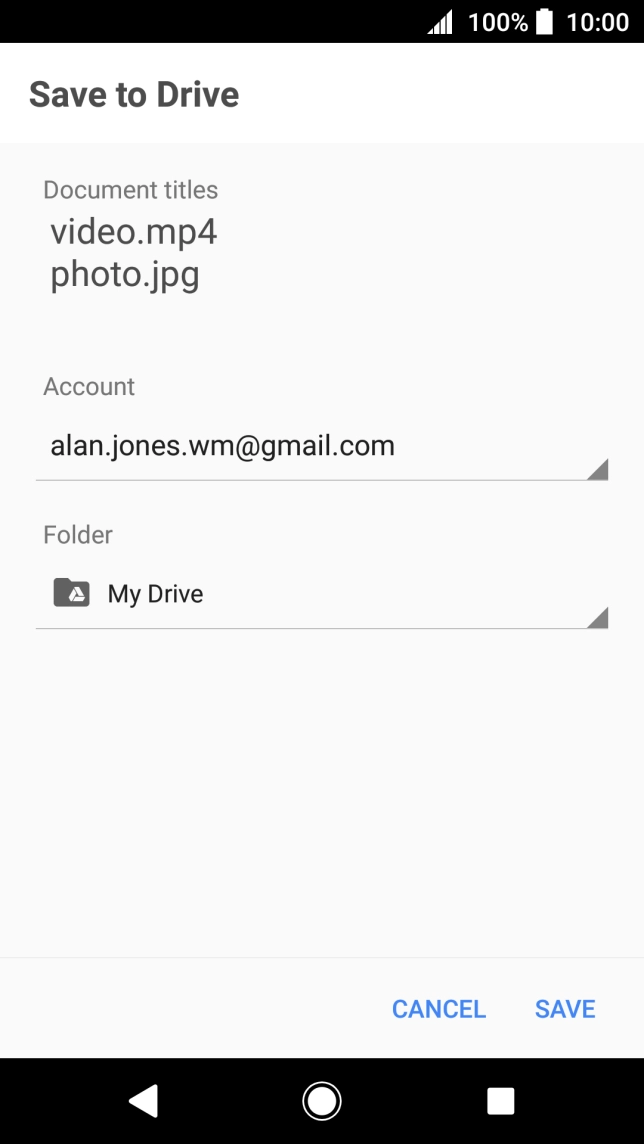This screenshot has height=1144, width=644.
Task: Go to the home screen
Action: pyautogui.click(x=322, y=1101)
